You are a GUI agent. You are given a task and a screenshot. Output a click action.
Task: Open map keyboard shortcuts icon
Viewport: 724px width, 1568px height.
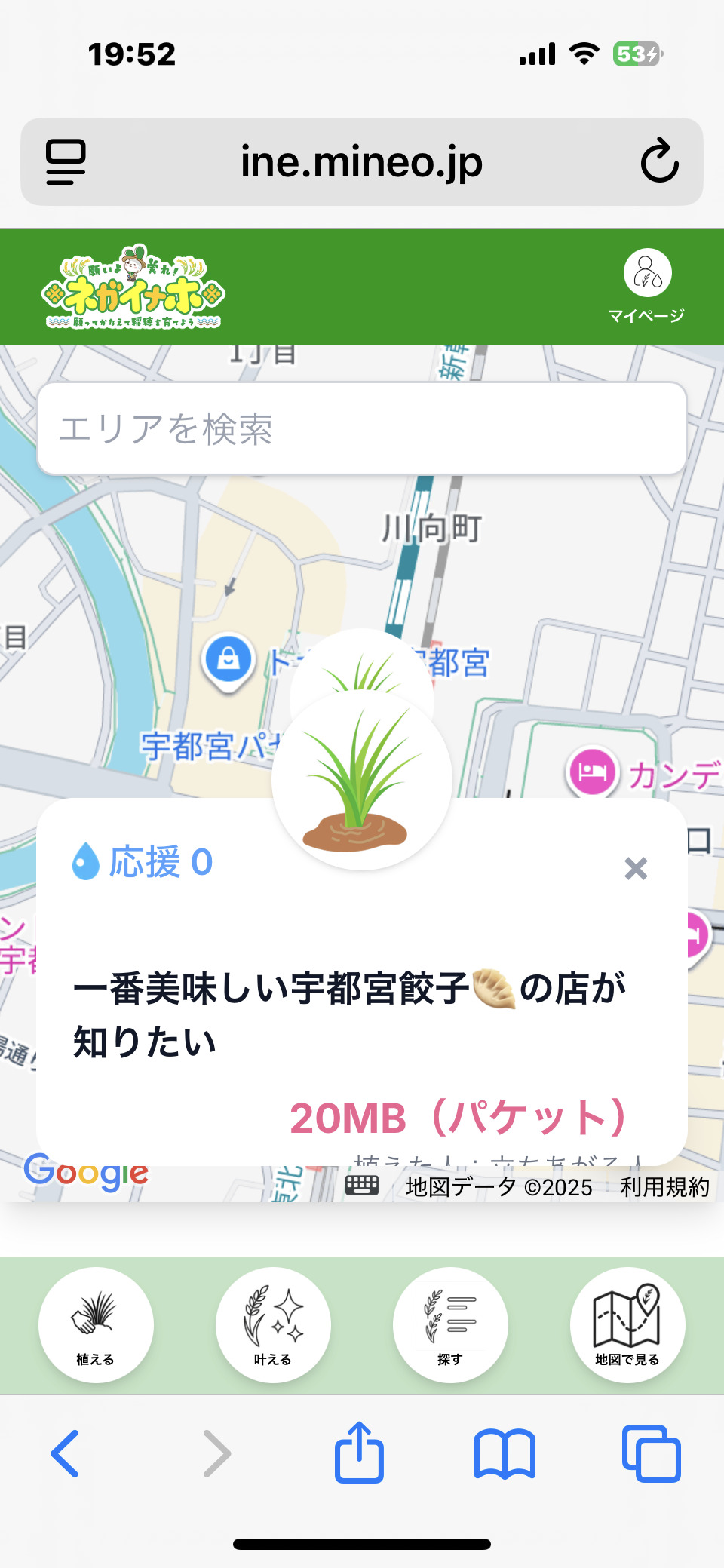click(362, 1186)
